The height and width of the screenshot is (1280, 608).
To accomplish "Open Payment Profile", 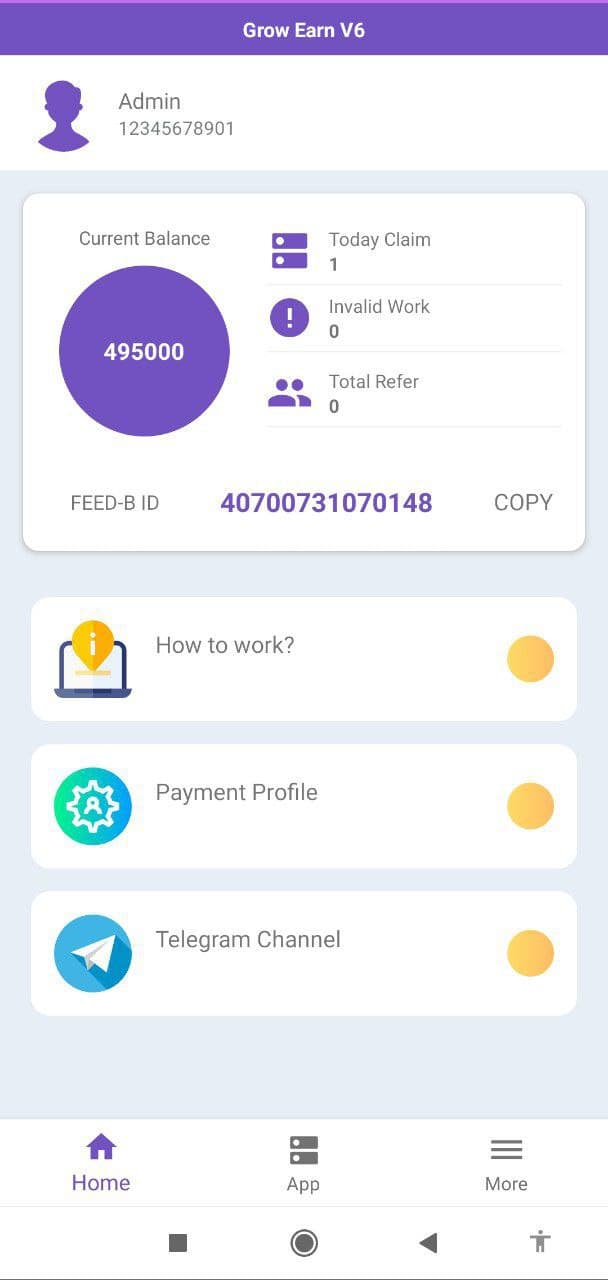I will (304, 806).
